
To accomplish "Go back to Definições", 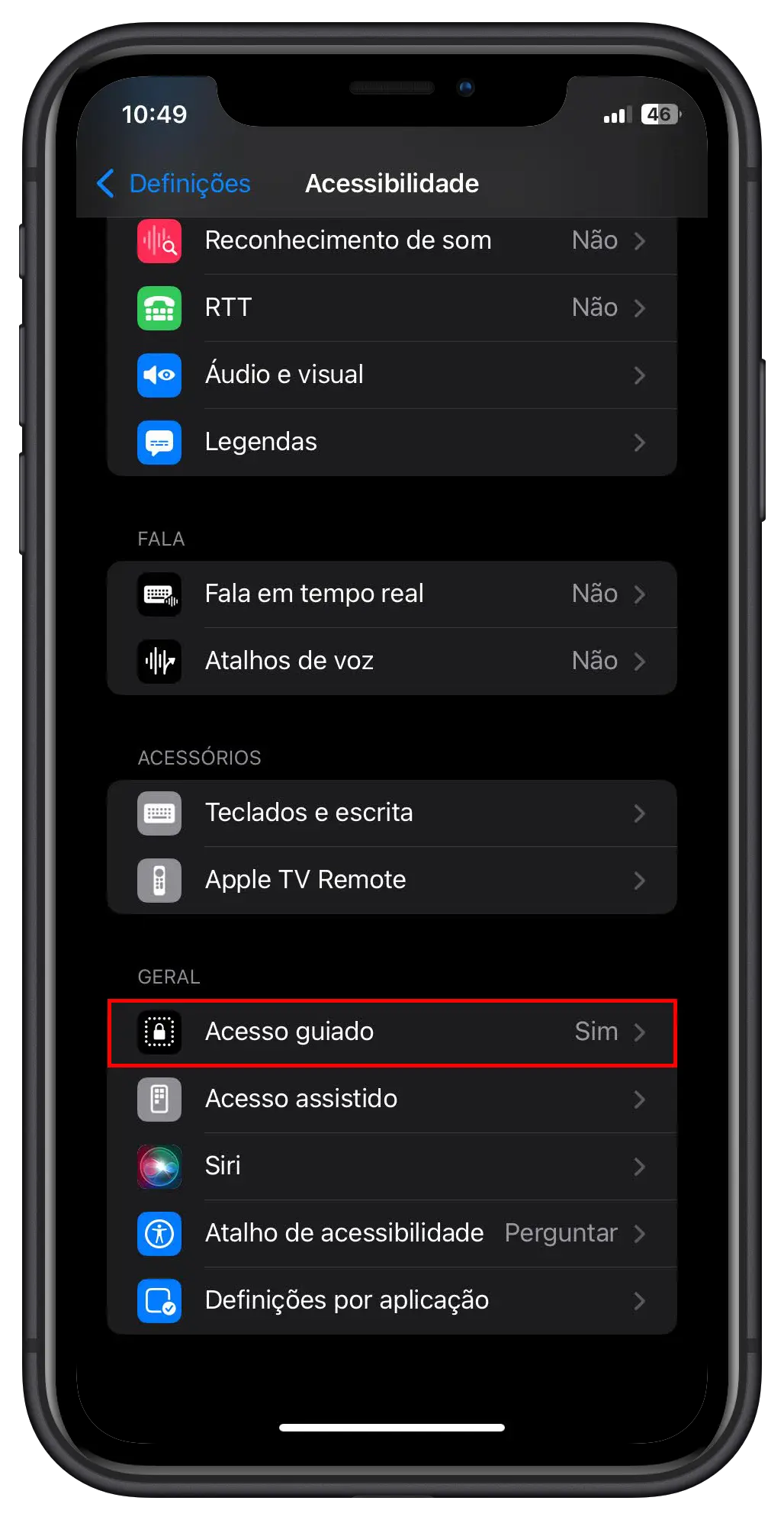I will coord(174,183).
